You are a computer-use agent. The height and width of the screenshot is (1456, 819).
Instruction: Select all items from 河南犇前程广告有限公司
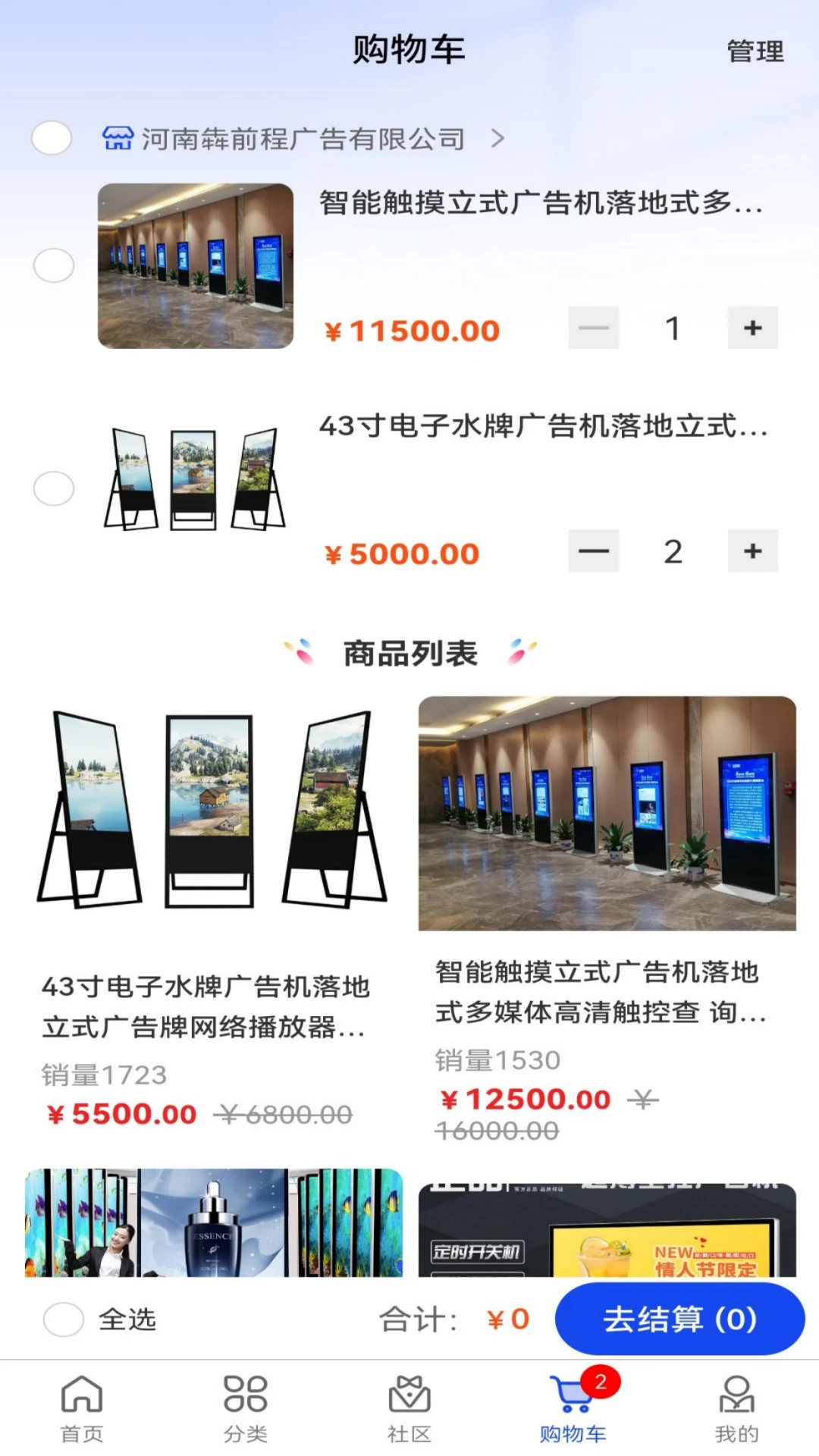[x=52, y=138]
